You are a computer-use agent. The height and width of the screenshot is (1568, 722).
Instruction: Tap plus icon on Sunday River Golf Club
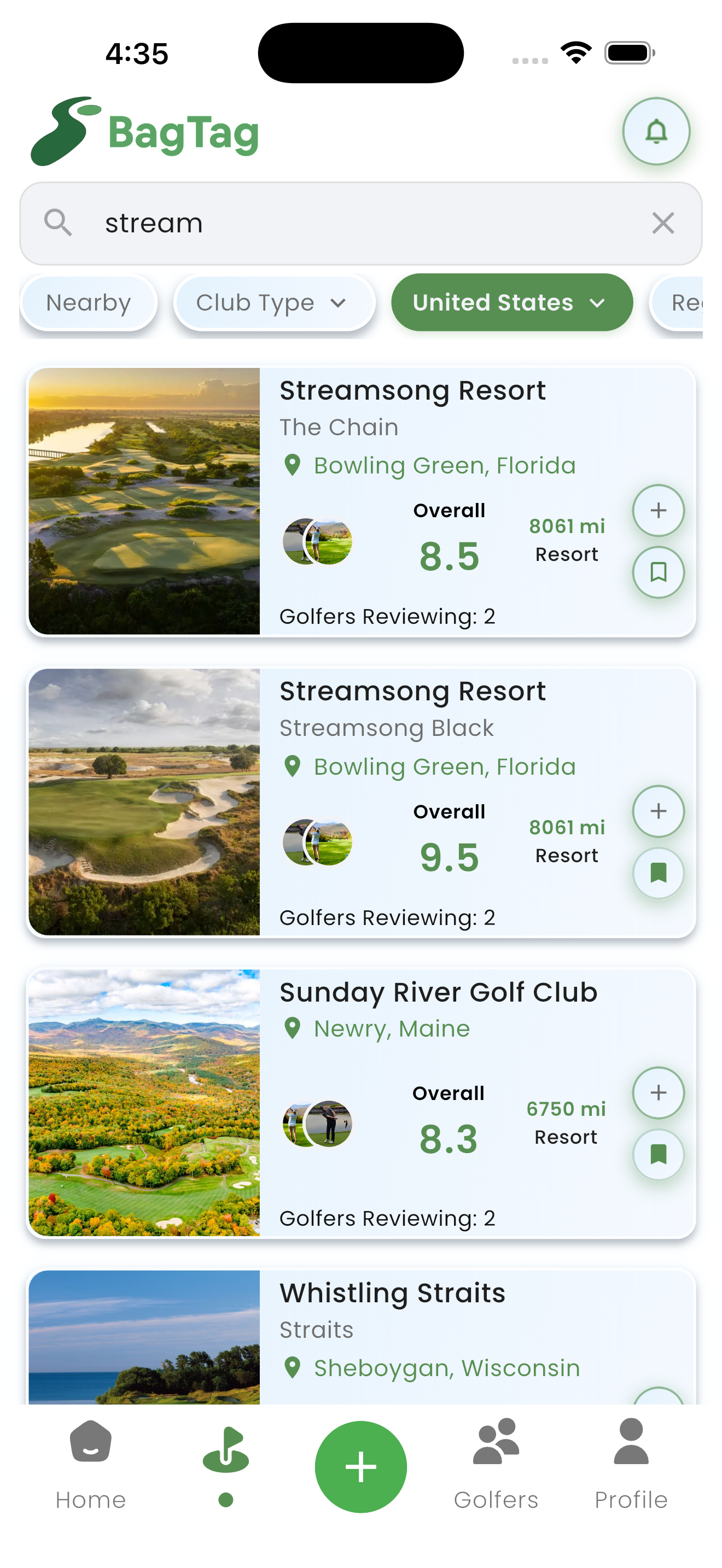tap(657, 1092)
